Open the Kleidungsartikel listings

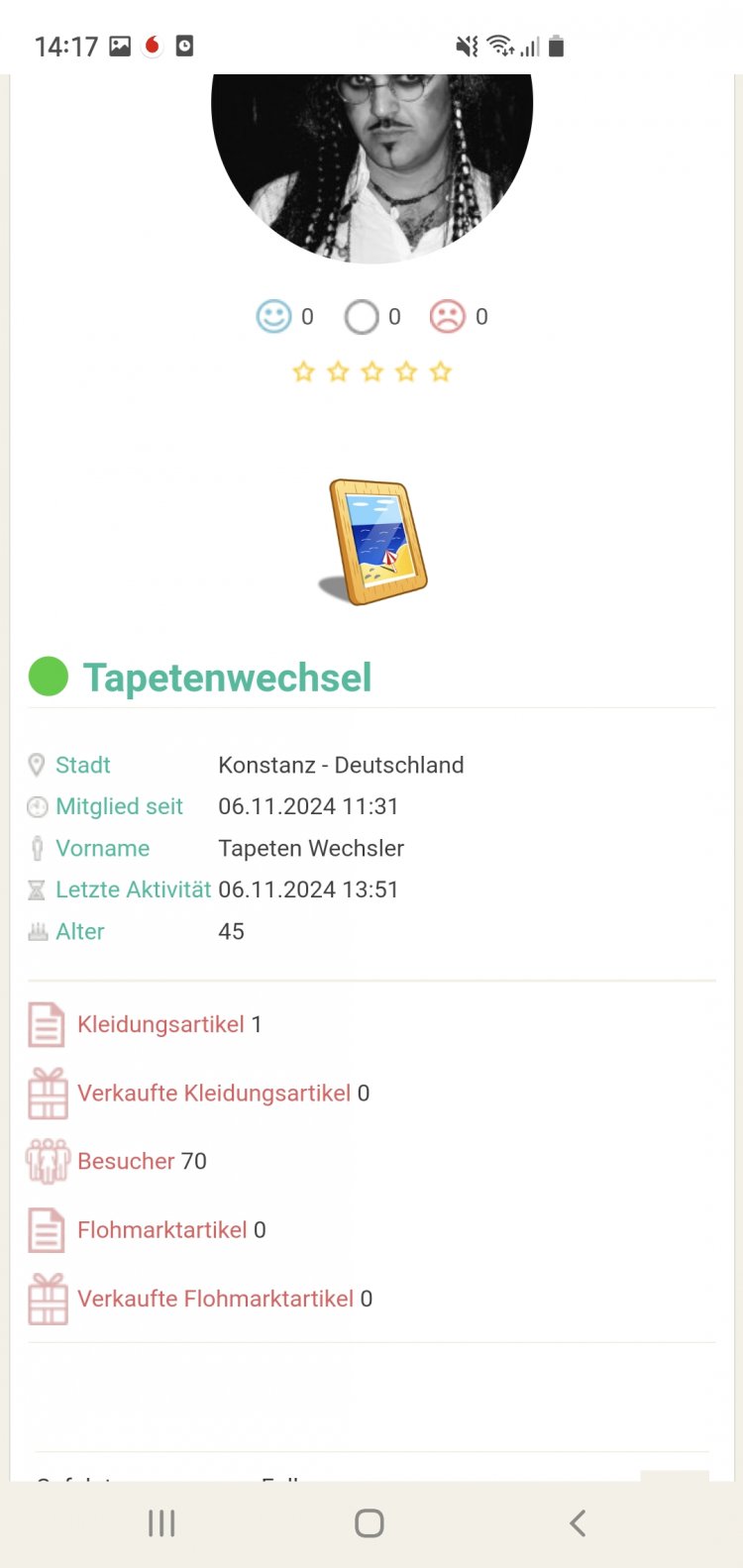[x=160, y=1024]
